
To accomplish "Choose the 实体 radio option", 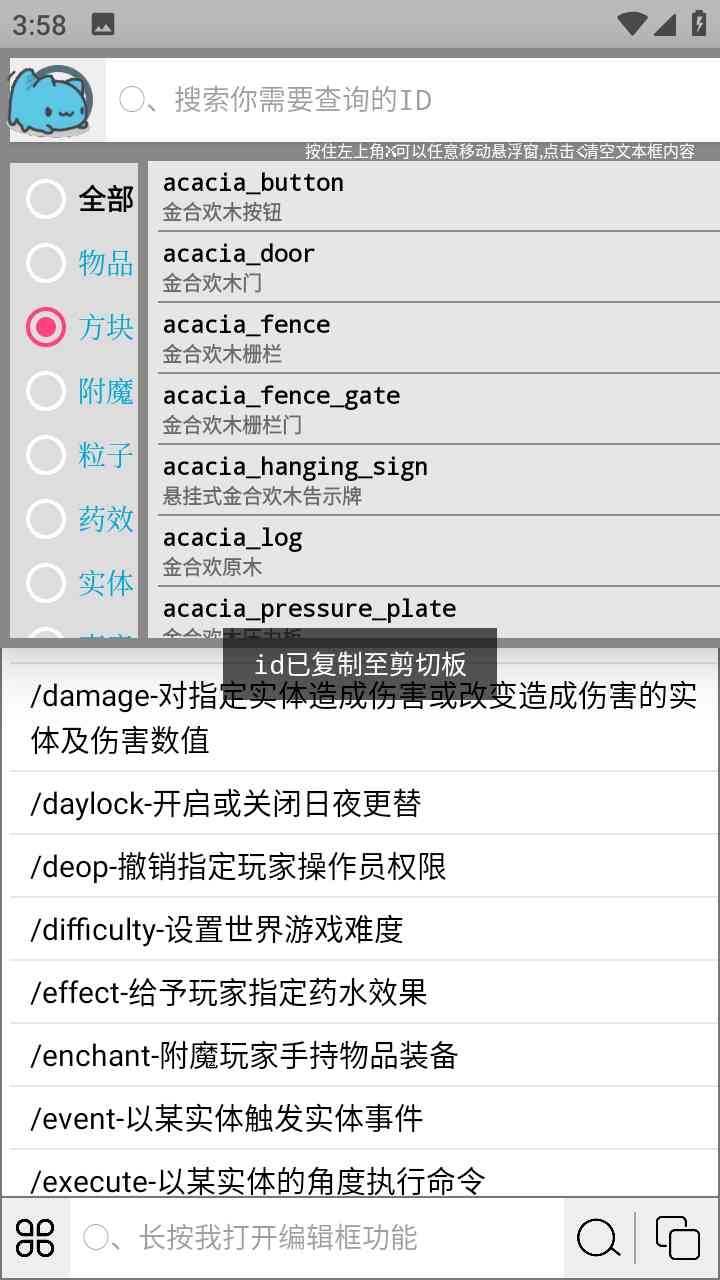I will [x=78, y=583].
